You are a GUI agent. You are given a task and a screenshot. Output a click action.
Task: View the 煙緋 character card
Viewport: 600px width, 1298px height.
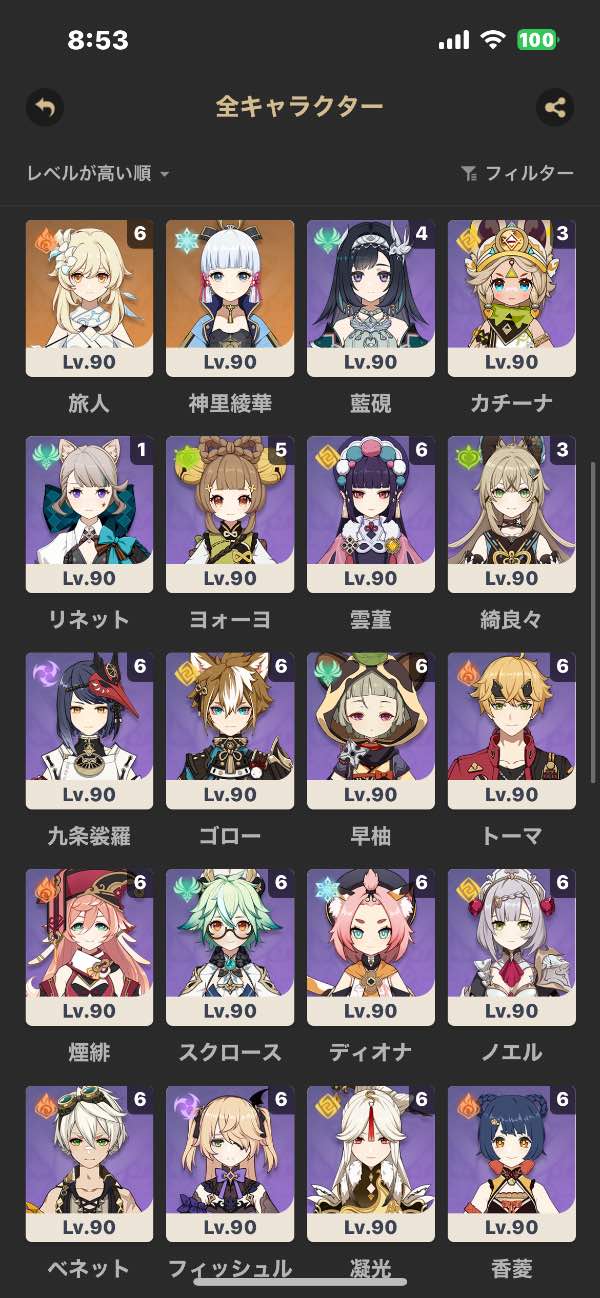pyautogui.click(x=89, y=946)
